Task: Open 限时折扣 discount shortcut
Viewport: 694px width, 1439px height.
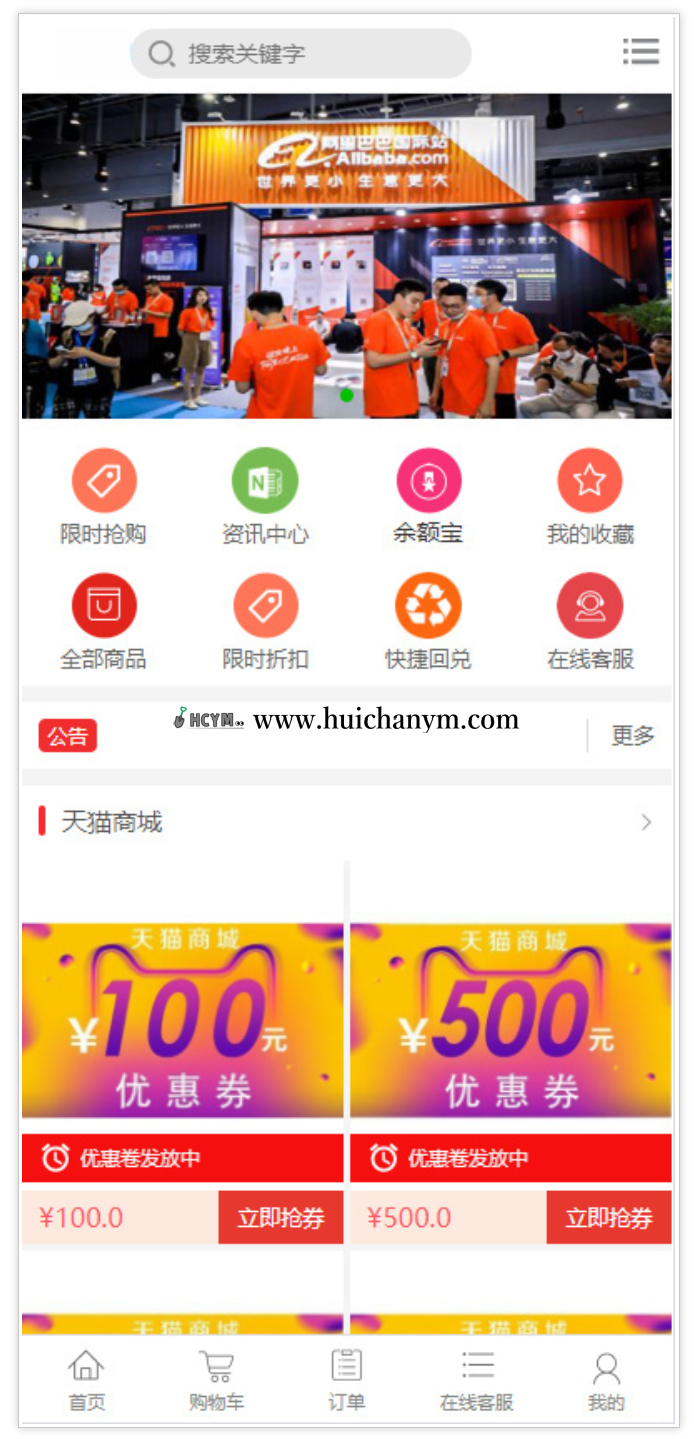Action: pyautogui.click(x=265, y=606)
